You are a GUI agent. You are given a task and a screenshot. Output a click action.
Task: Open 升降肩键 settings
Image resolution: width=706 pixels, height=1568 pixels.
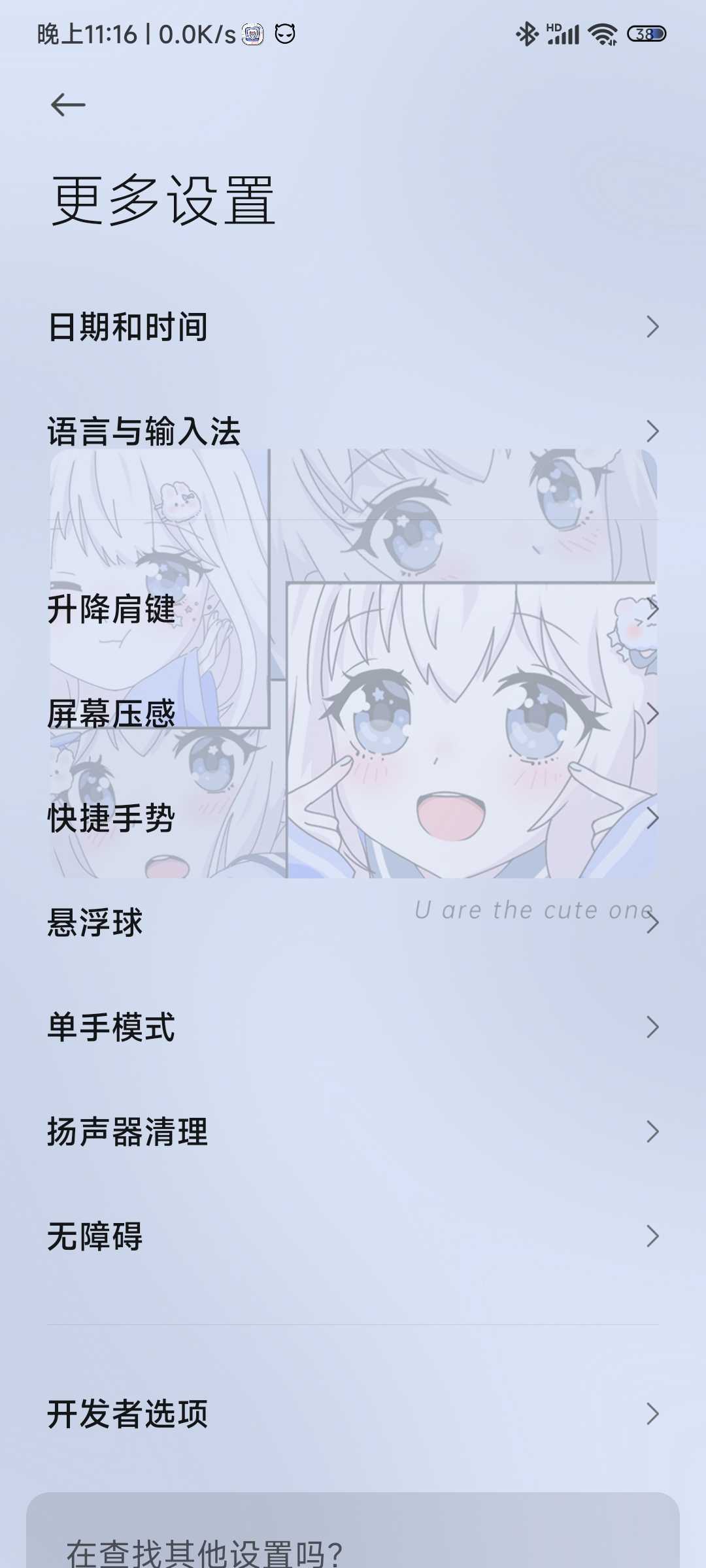(353, 609)
